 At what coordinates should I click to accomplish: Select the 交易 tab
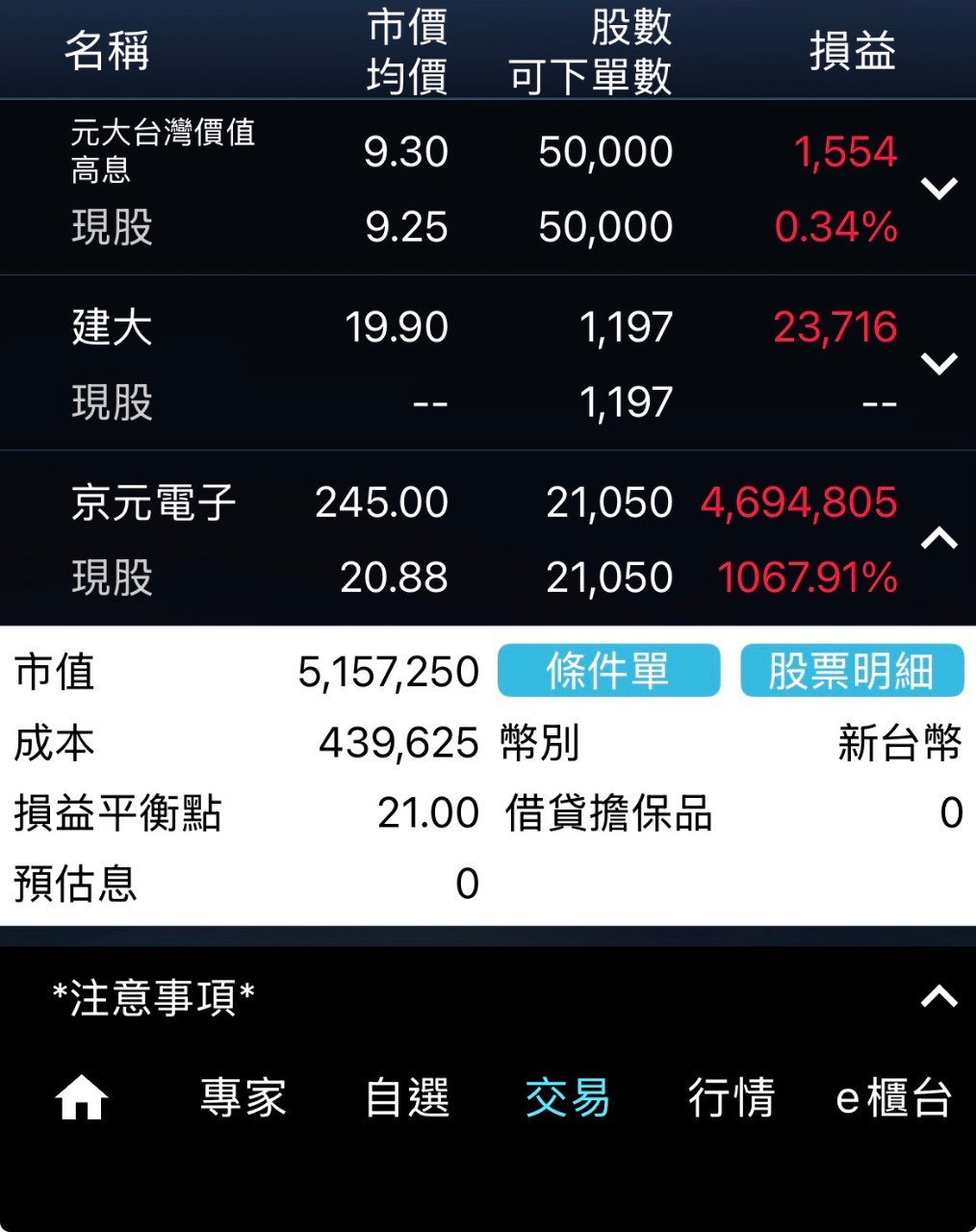click(x=568, y=1097)
